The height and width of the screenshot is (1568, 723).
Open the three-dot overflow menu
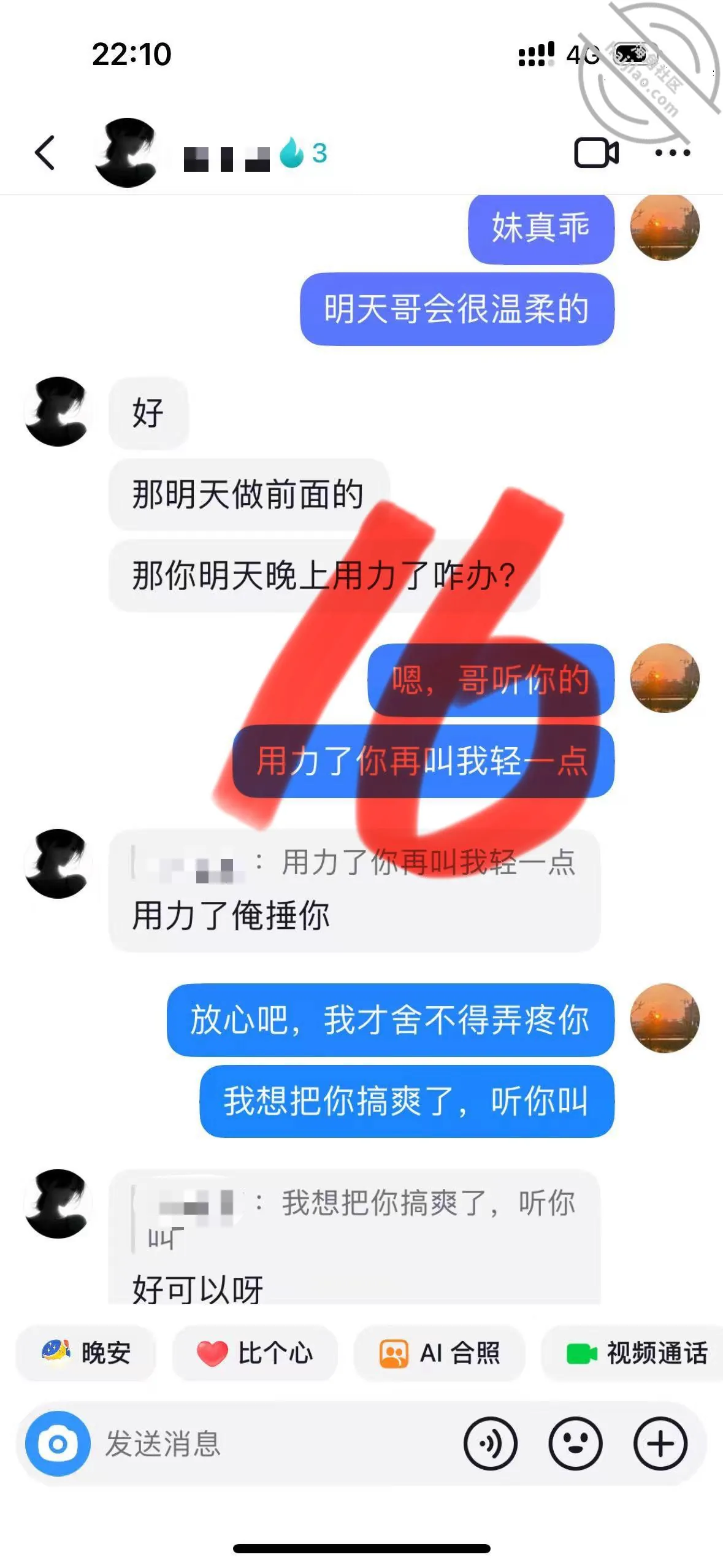coord(672,153)
